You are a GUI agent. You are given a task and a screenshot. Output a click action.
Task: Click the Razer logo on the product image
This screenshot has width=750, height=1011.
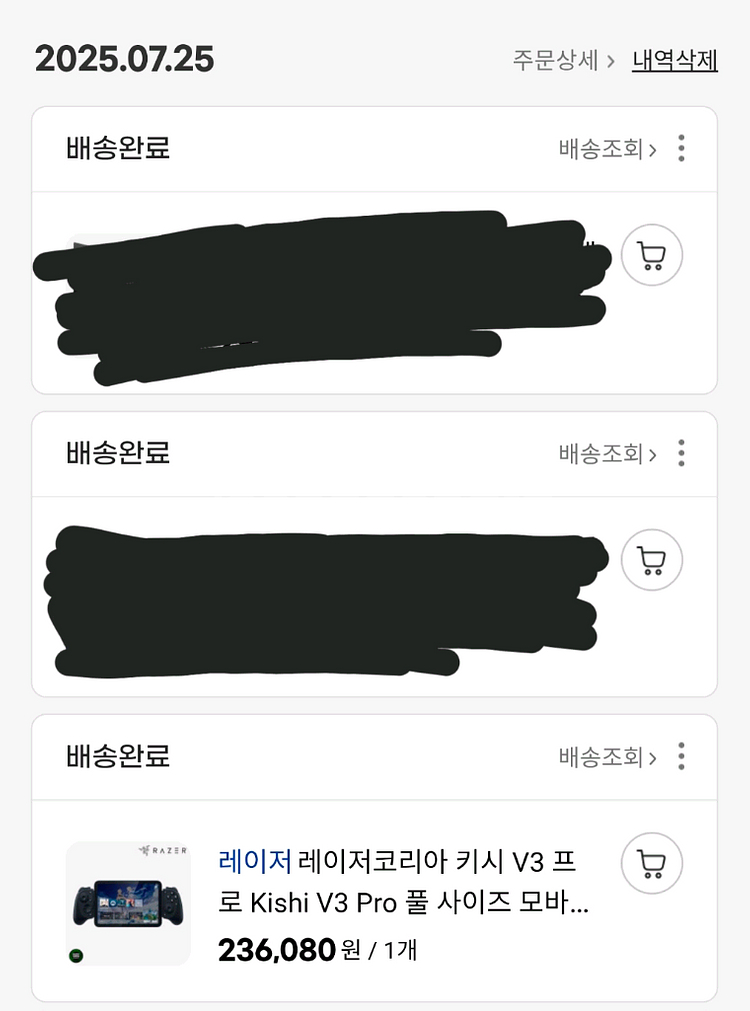(164, 850)
